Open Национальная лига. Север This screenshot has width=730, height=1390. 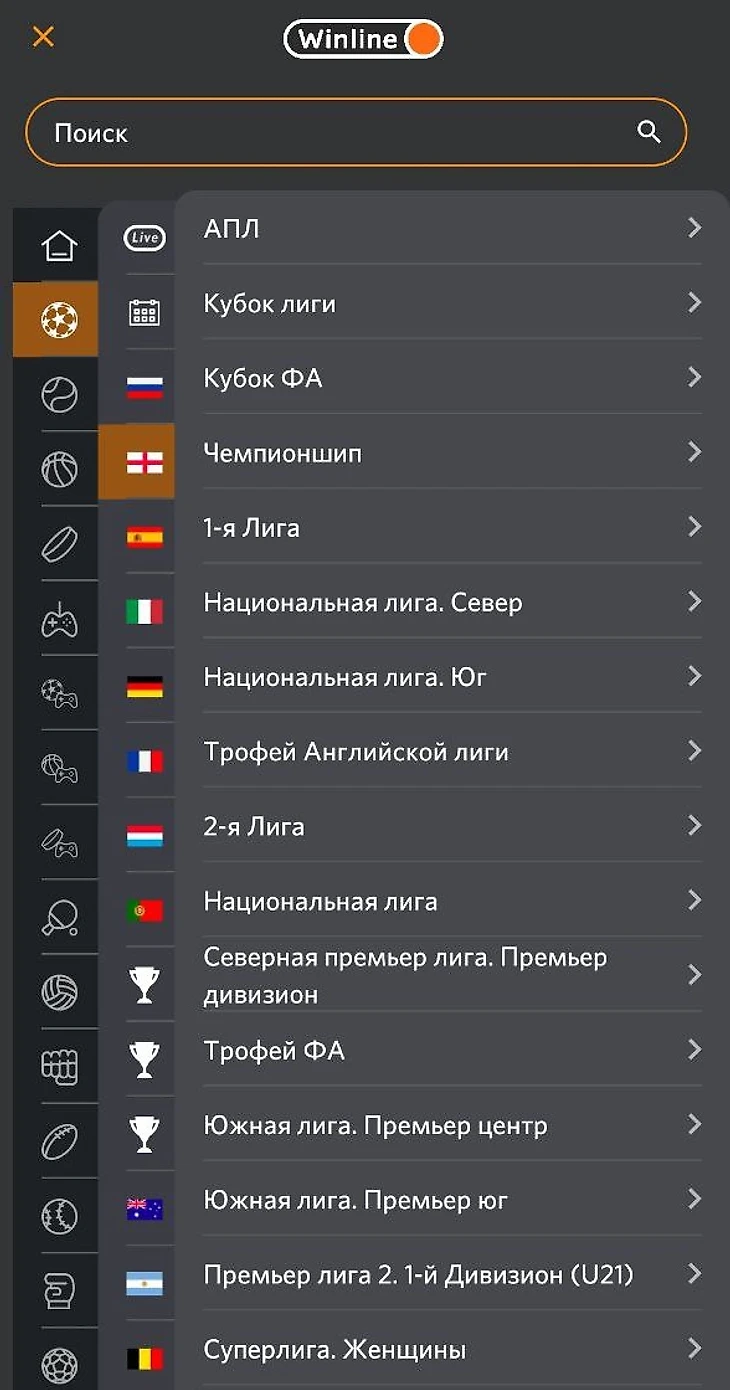452,602
